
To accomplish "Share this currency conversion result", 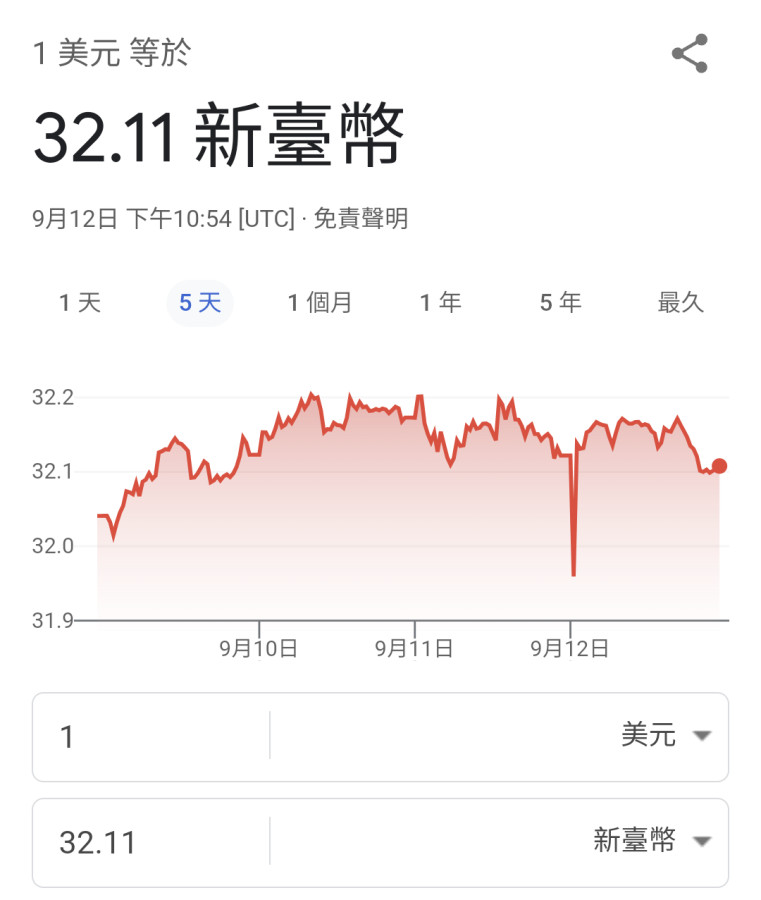I will [689, 54].
